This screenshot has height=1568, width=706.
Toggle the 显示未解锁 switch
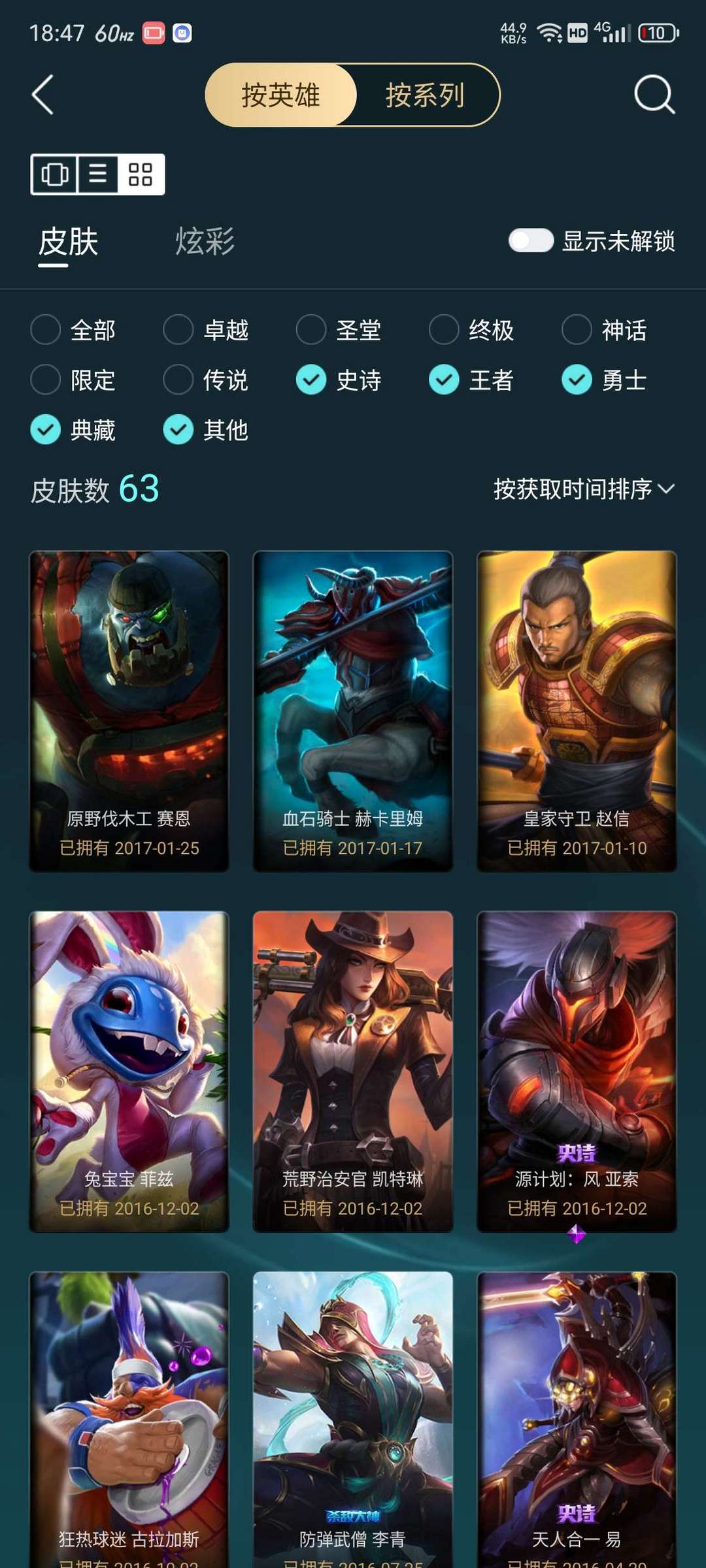pos(531,240)
